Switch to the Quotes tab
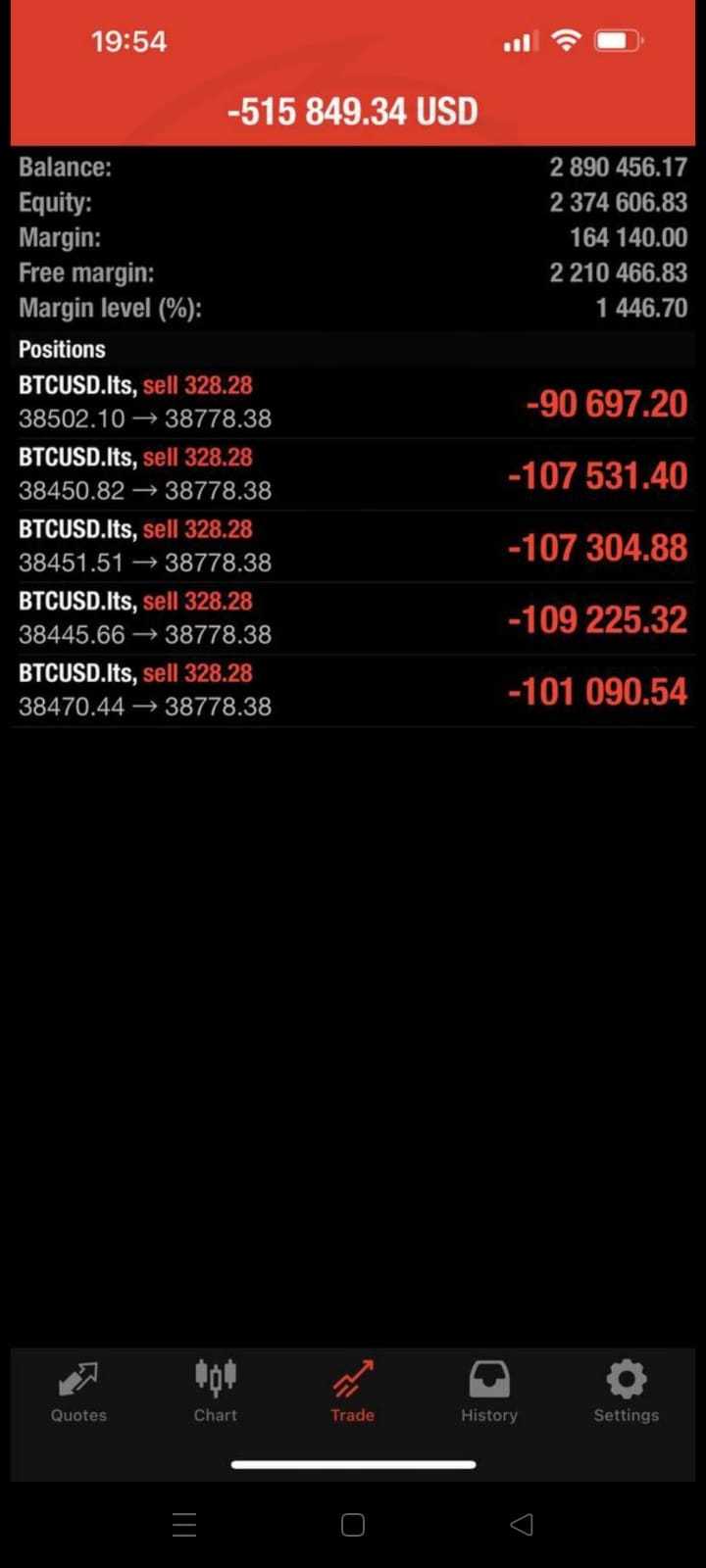 click(x=78, y=1393)
